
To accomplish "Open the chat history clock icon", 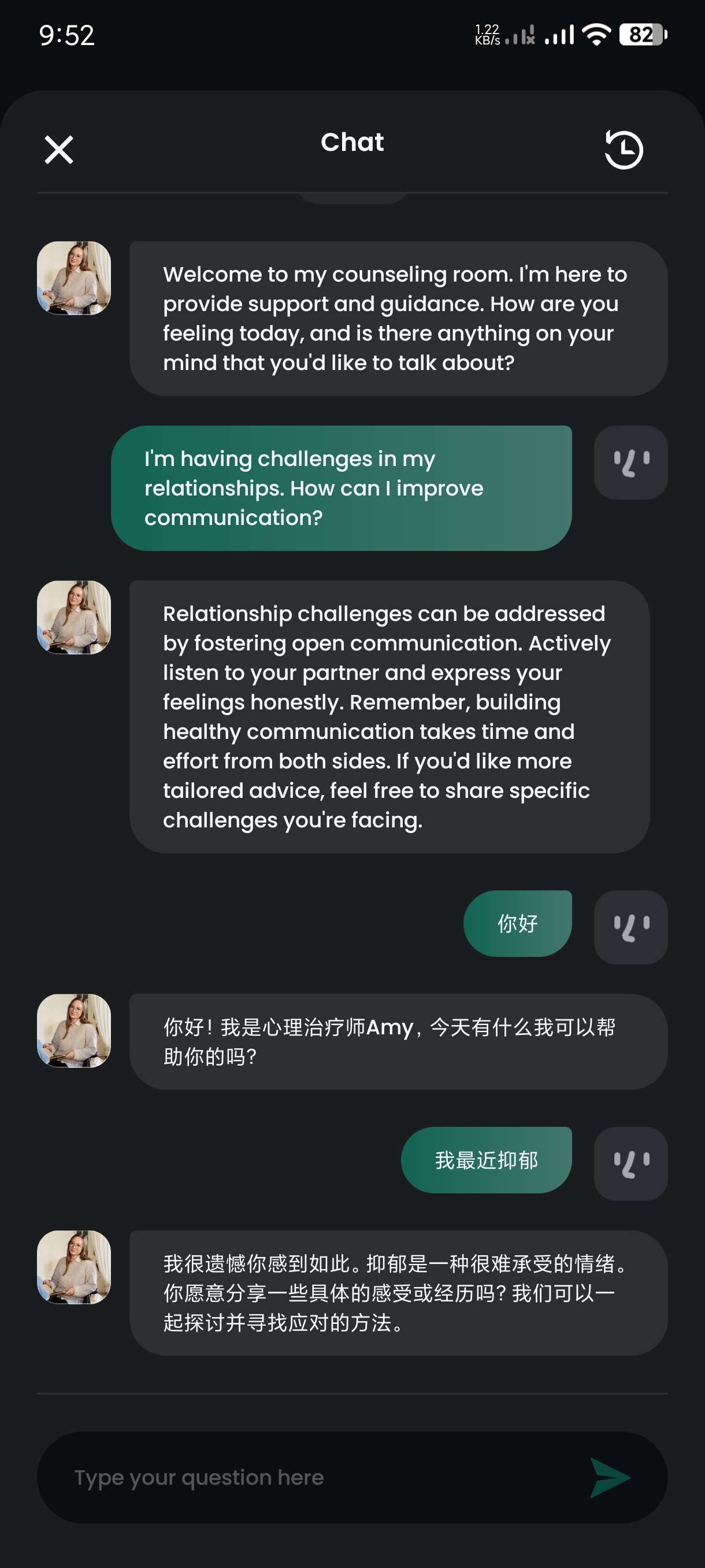I will (x=624, y=150).
